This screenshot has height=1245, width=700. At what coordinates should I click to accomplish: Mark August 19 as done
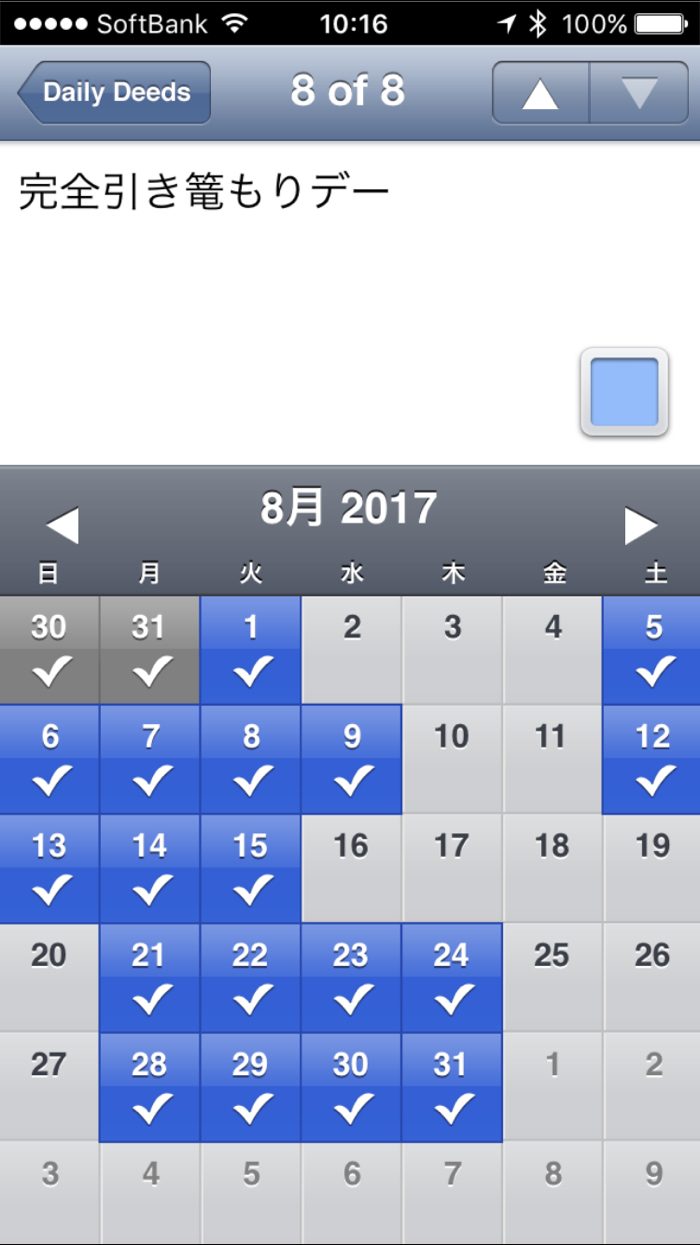point(653,868)
